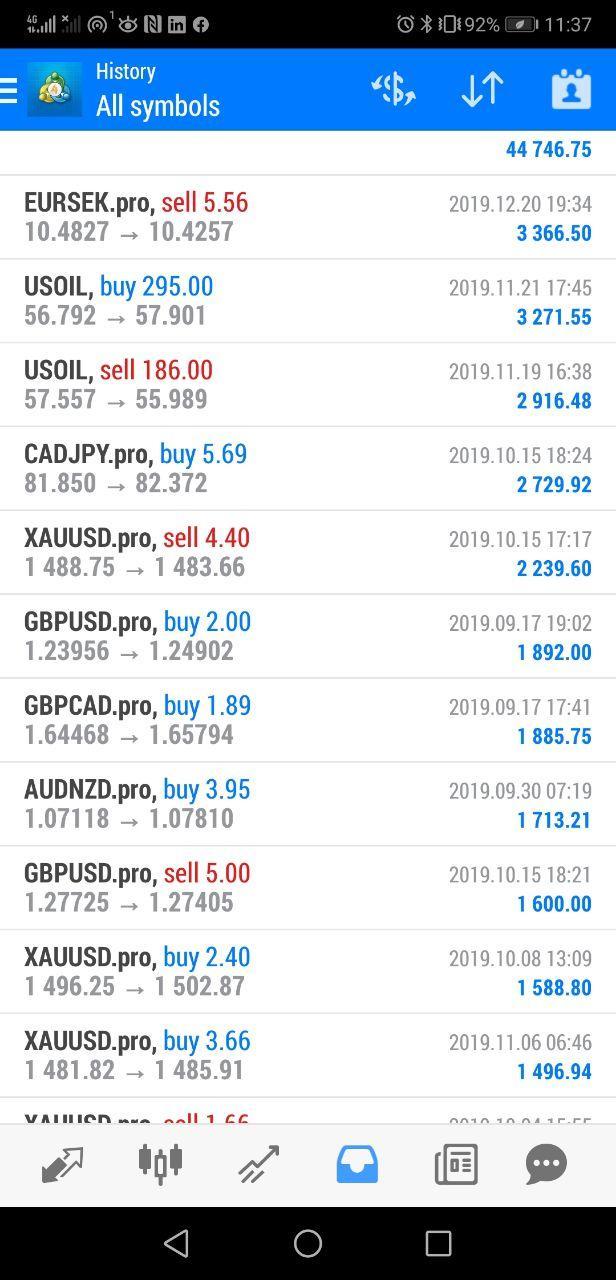Open the side drawer menu
Image resolution: width=616 pixels, height=1280 pixels.
(10, 90)
